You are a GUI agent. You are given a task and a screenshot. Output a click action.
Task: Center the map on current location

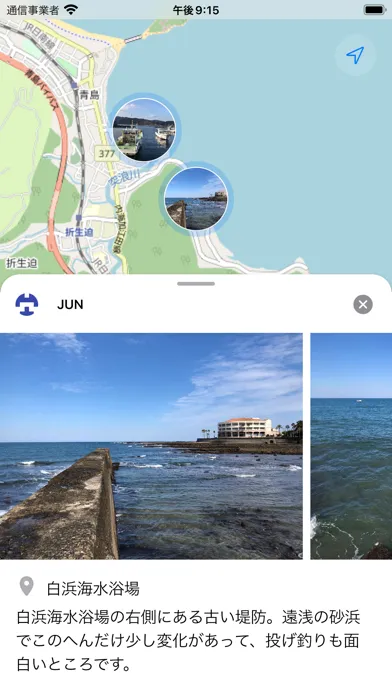pos(355,55)
